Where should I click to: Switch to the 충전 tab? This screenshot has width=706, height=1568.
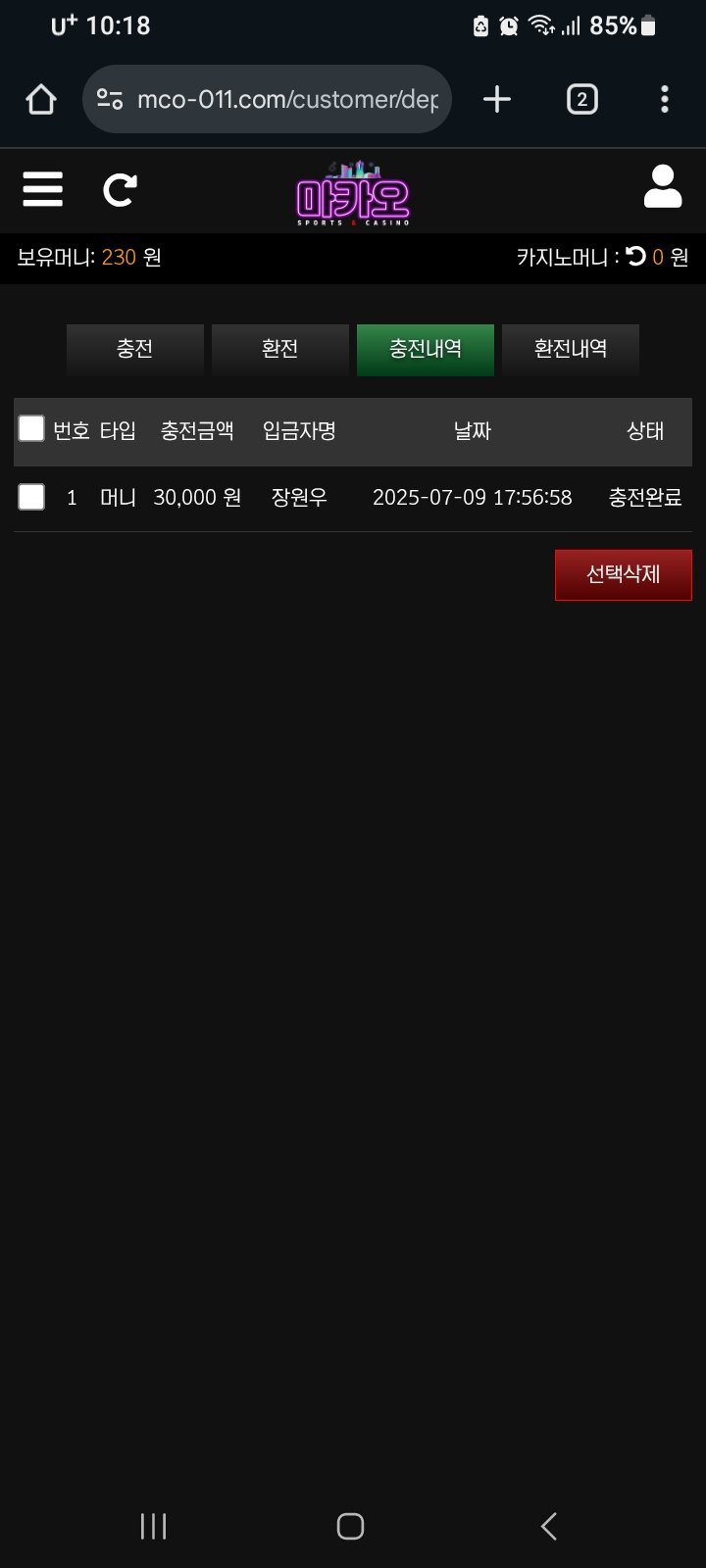(134, 349)
